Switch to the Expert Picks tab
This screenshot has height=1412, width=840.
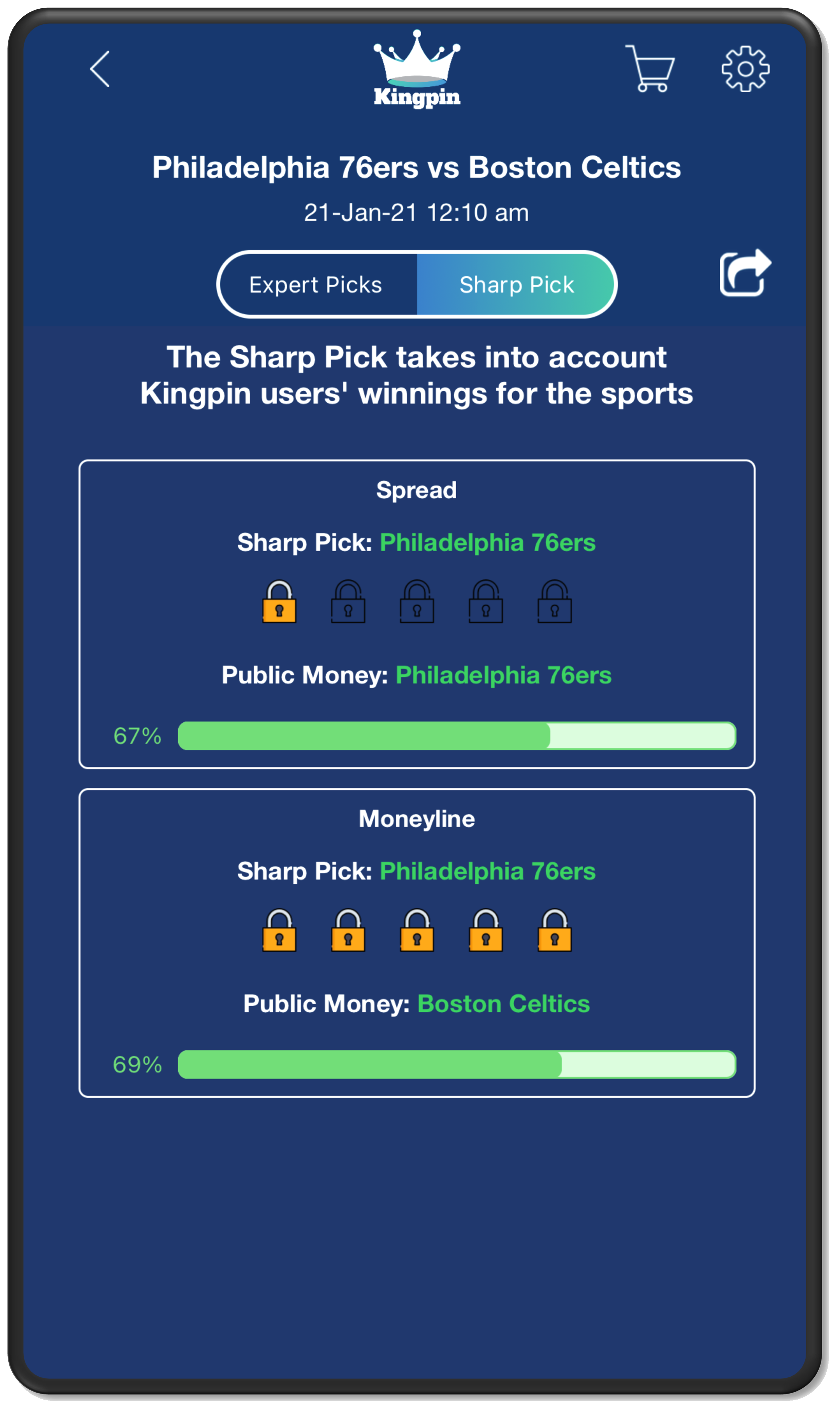tap(316, 285)
